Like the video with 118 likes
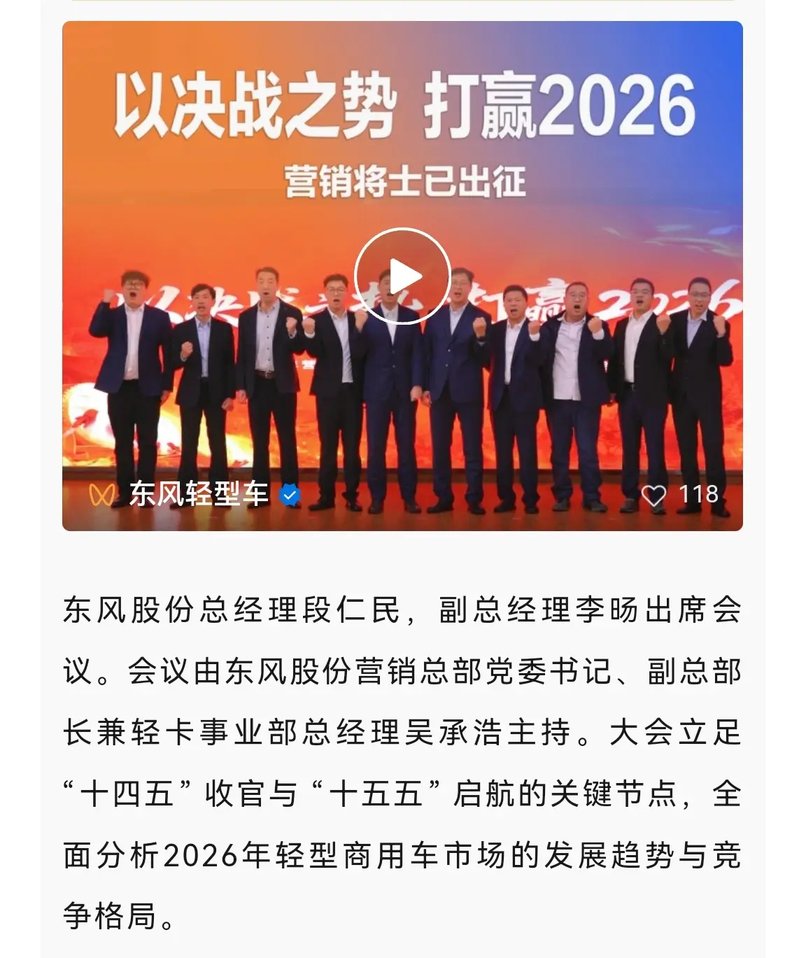 point(654,495)
